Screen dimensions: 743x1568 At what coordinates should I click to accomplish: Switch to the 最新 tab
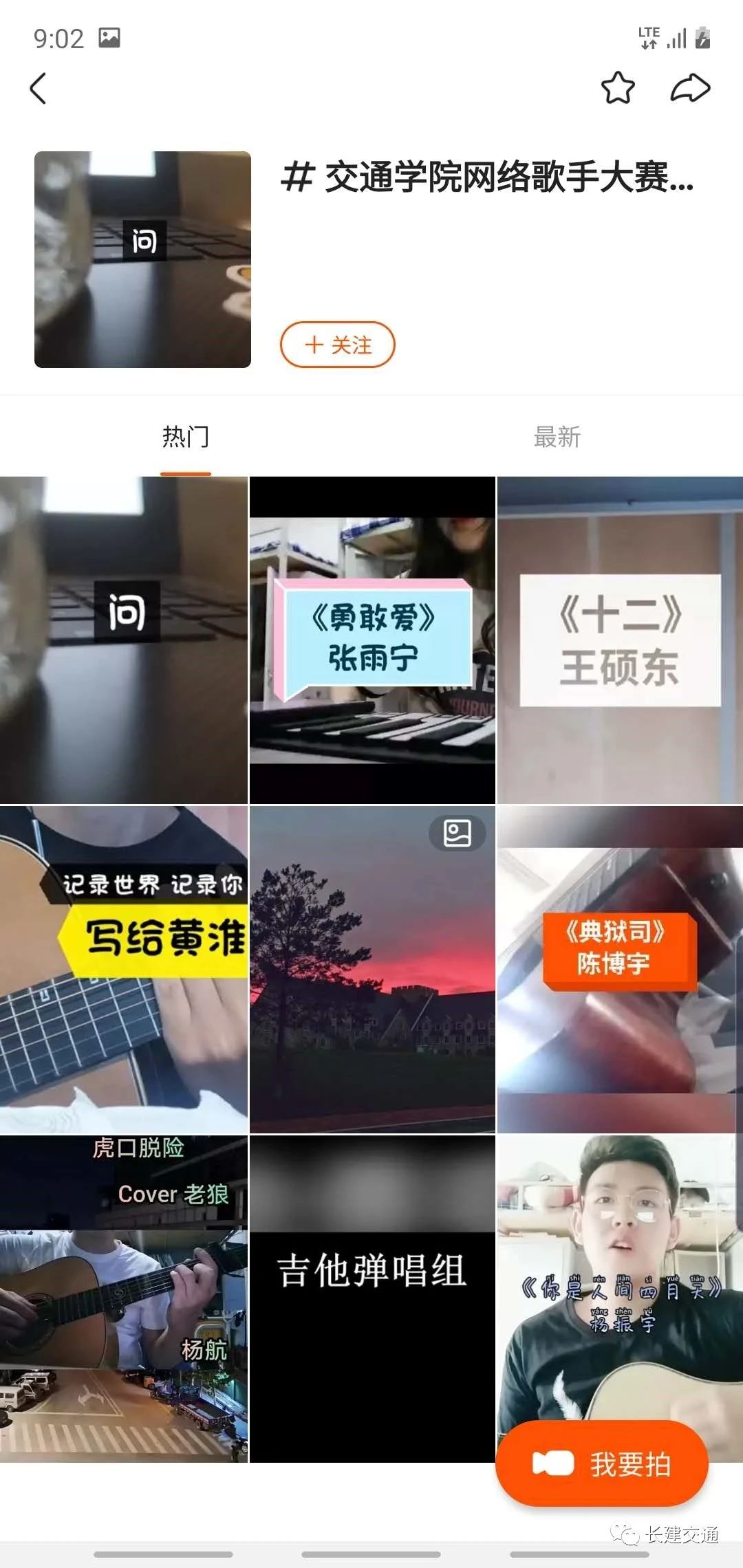[557, 437]
